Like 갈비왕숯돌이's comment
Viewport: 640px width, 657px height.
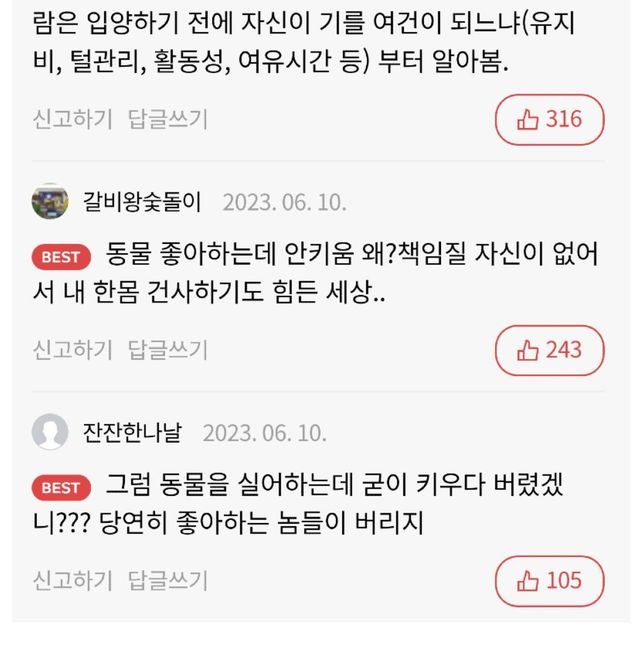[549, 350]
